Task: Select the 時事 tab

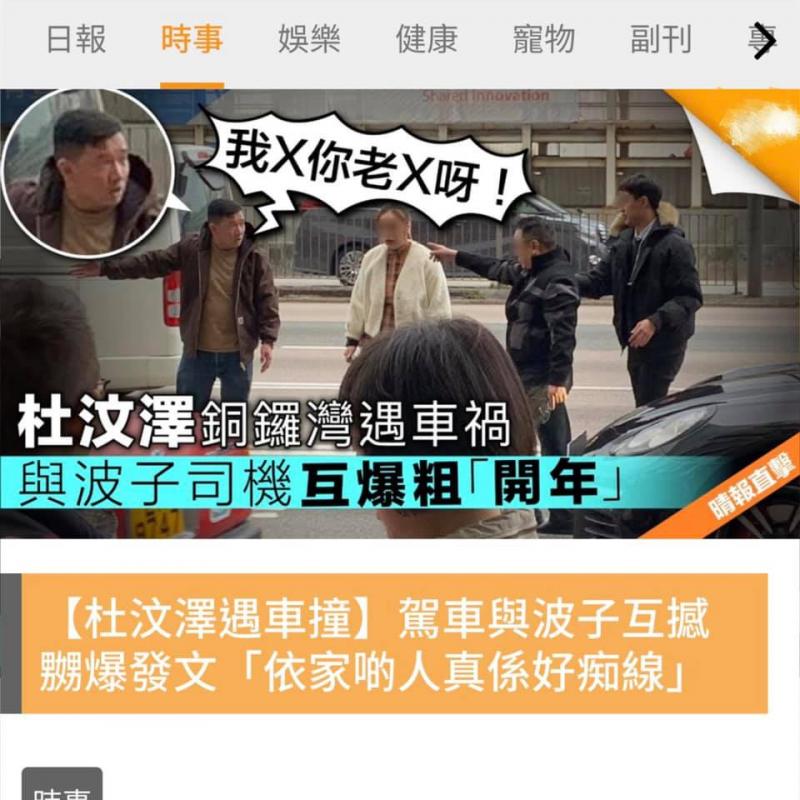Action: coord(192,40)
